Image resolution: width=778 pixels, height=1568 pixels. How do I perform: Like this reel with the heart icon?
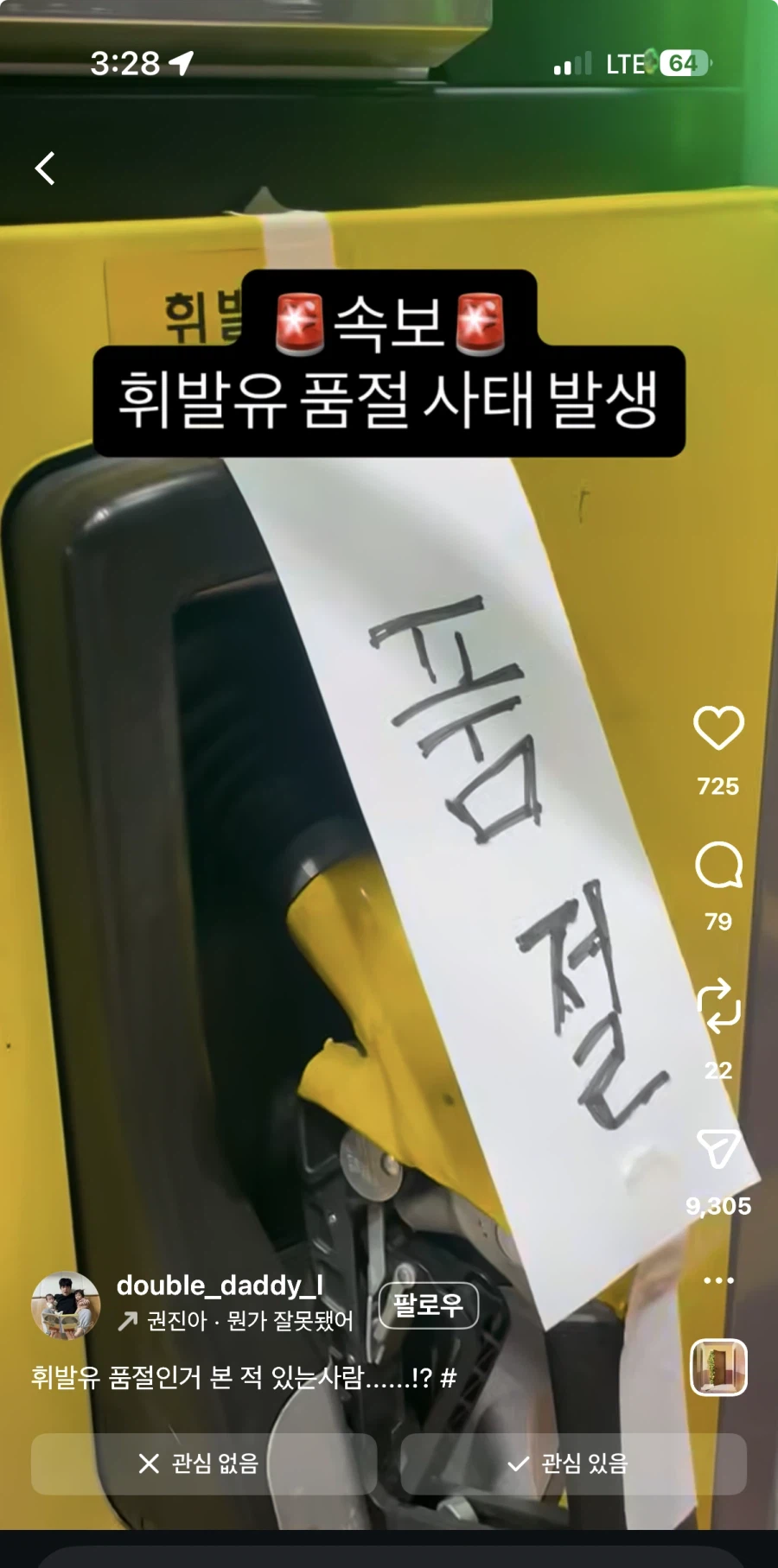pos(718,728)
